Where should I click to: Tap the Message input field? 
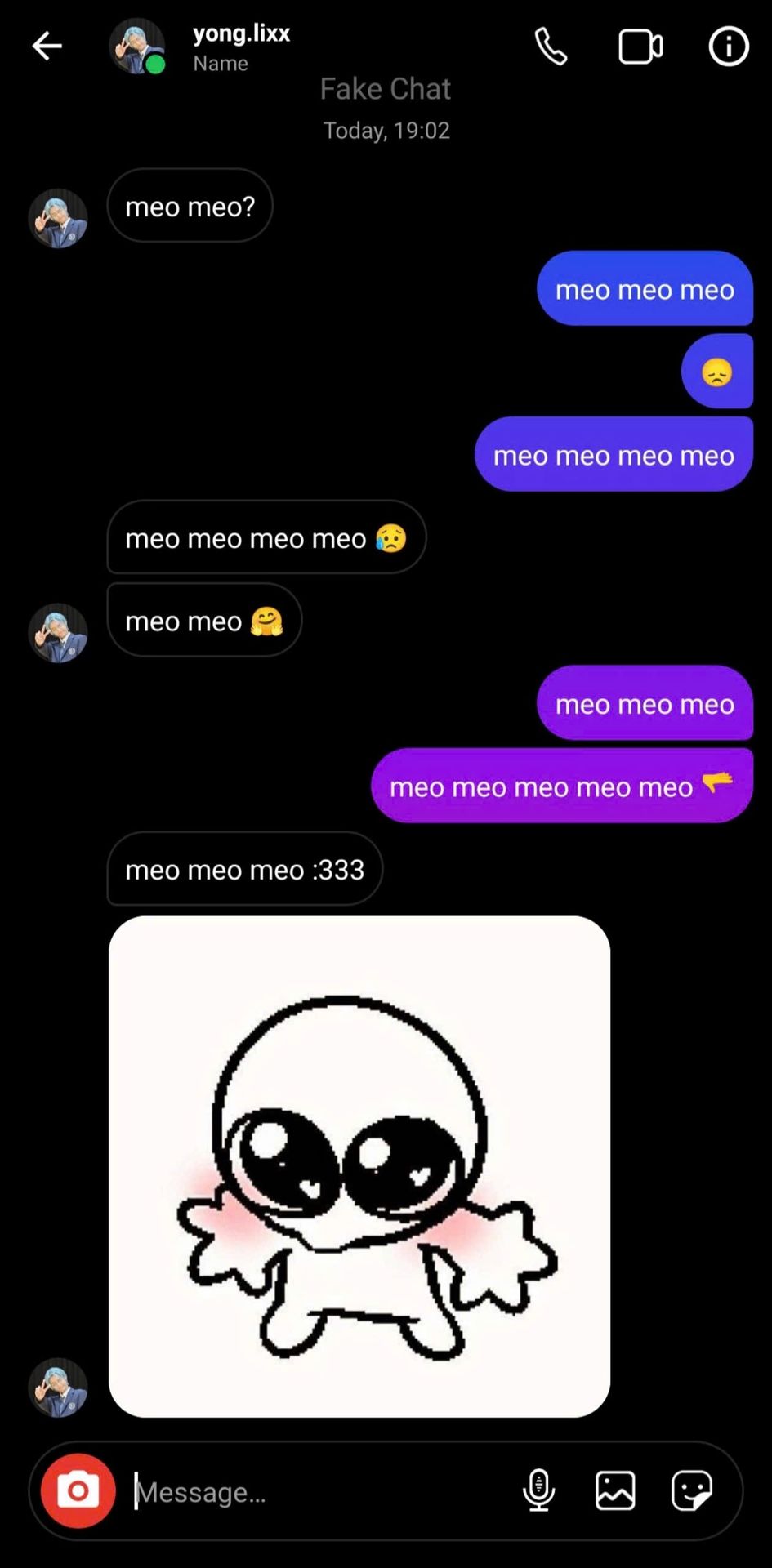click(319, 1492)
